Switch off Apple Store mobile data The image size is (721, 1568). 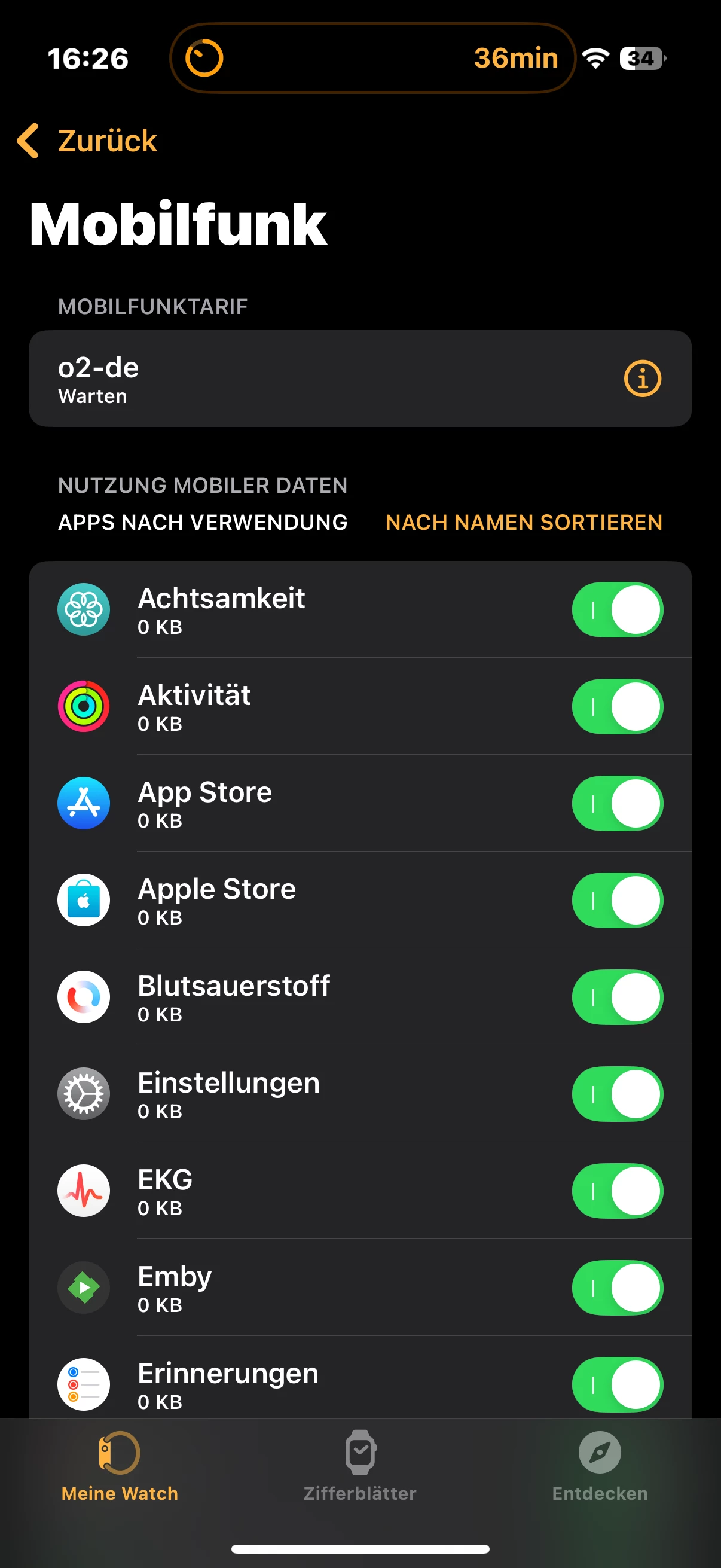617,899
